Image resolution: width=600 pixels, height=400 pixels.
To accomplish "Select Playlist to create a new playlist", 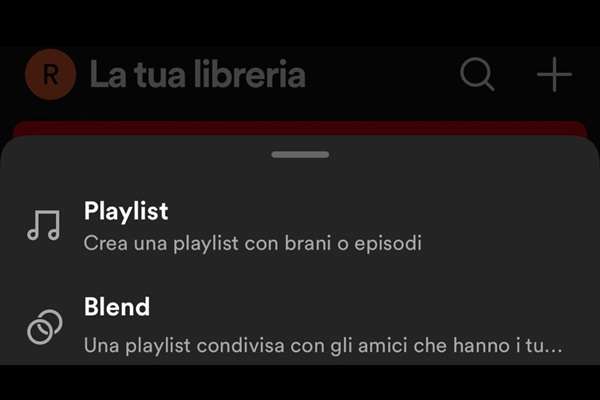I will click(x=126, y=212).
